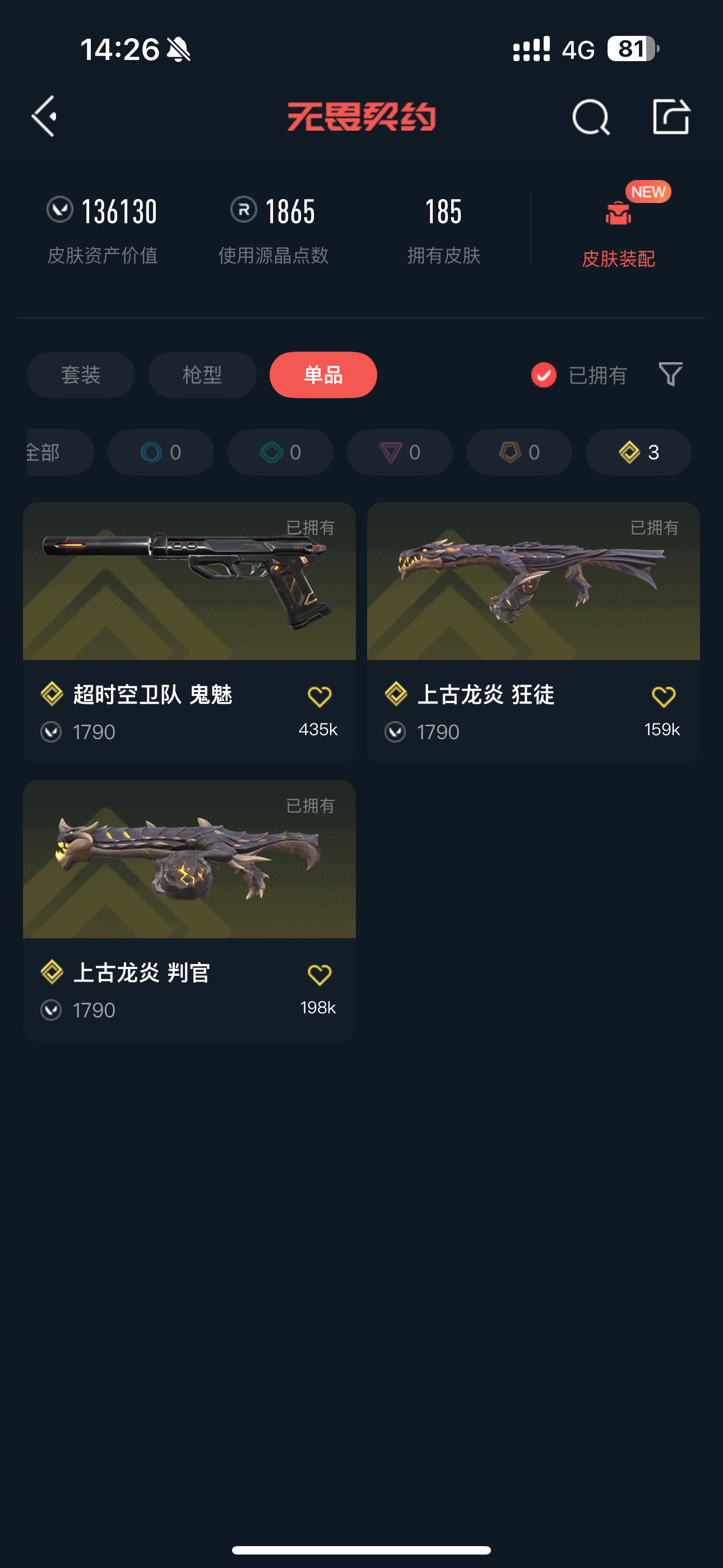
Task: Tap the share icon in the header
Action: click(x=671, y=116)
